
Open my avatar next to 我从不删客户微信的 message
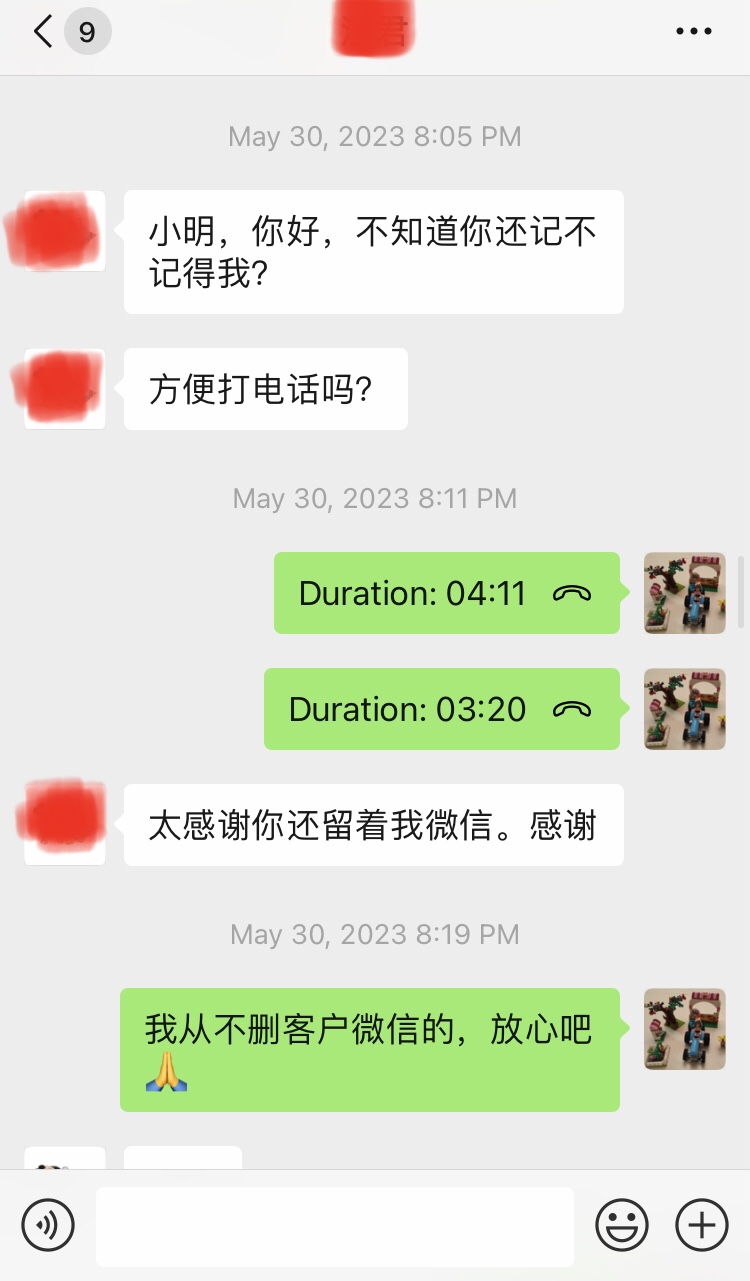click(x=685, y=1029)
